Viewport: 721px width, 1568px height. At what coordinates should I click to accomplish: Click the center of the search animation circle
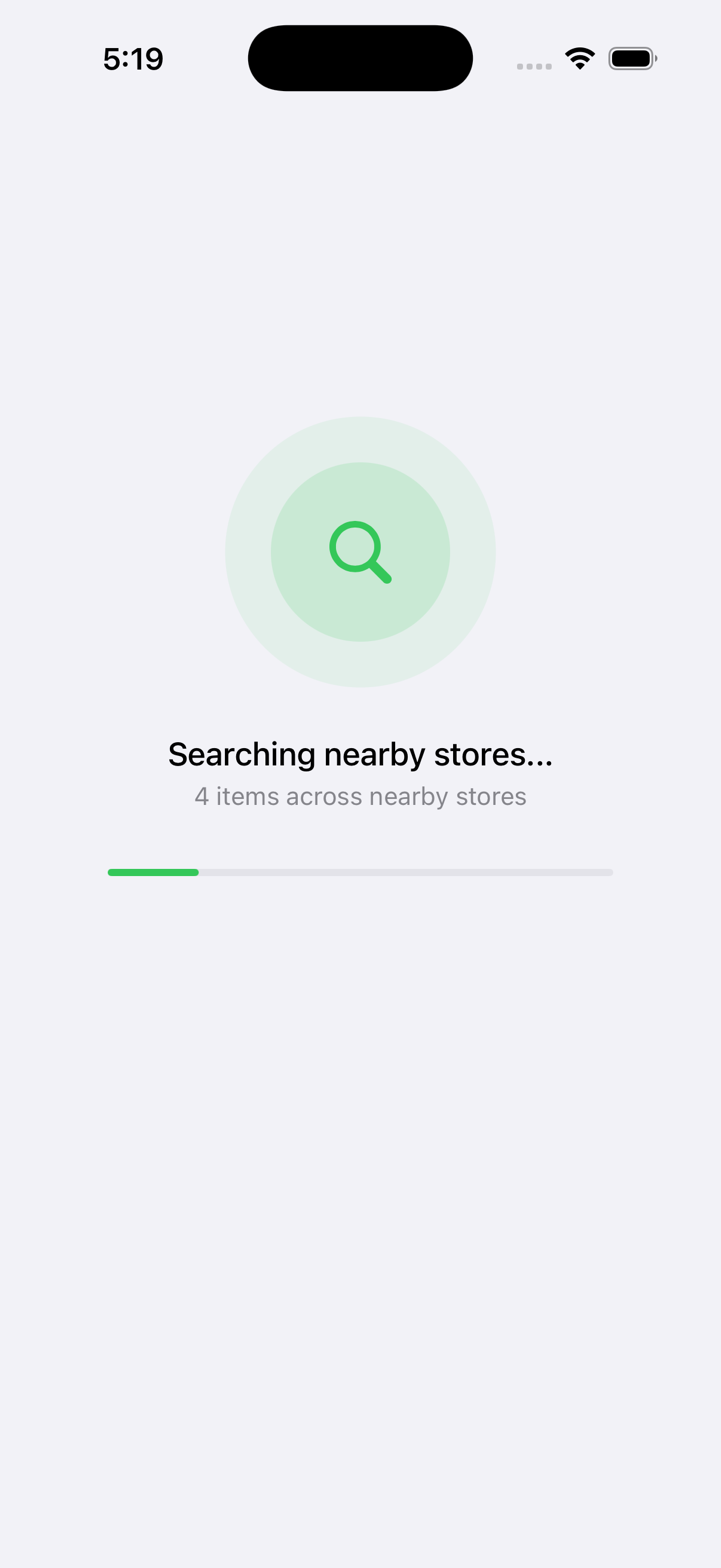360,553
